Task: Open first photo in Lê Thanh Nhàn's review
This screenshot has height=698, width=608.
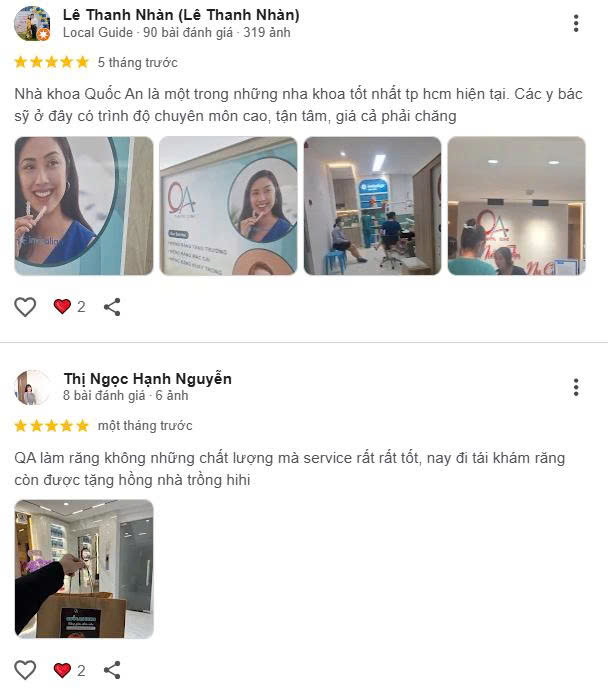Action: point(84,206)
